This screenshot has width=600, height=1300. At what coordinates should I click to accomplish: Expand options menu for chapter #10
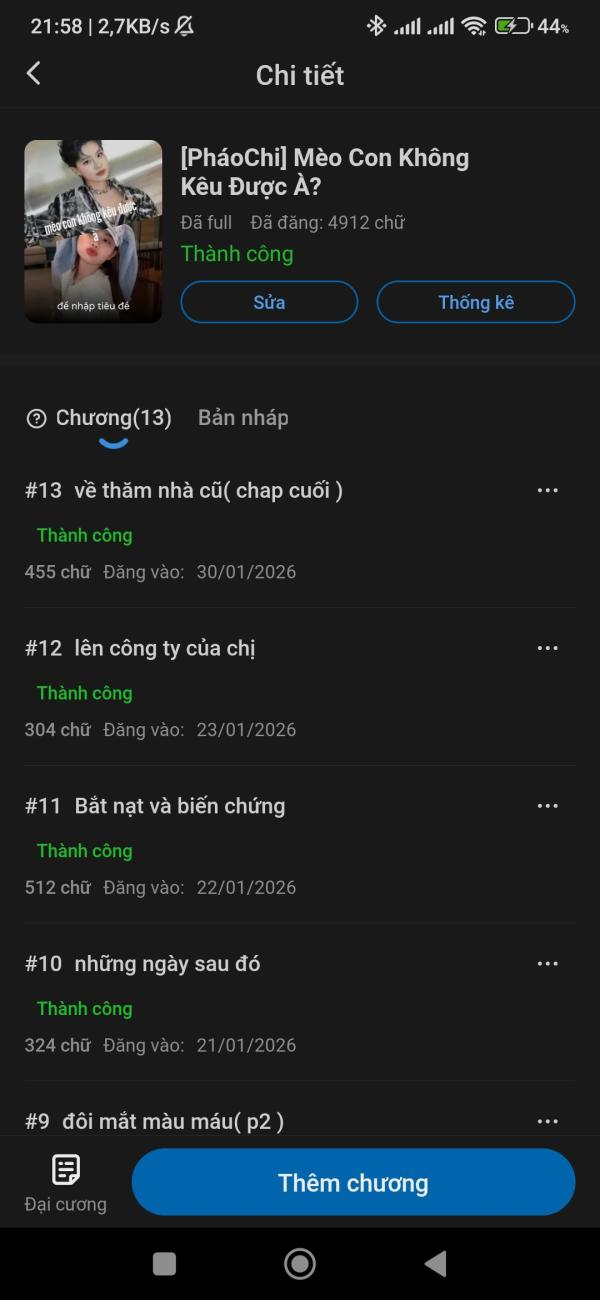[x=547, y=964]
